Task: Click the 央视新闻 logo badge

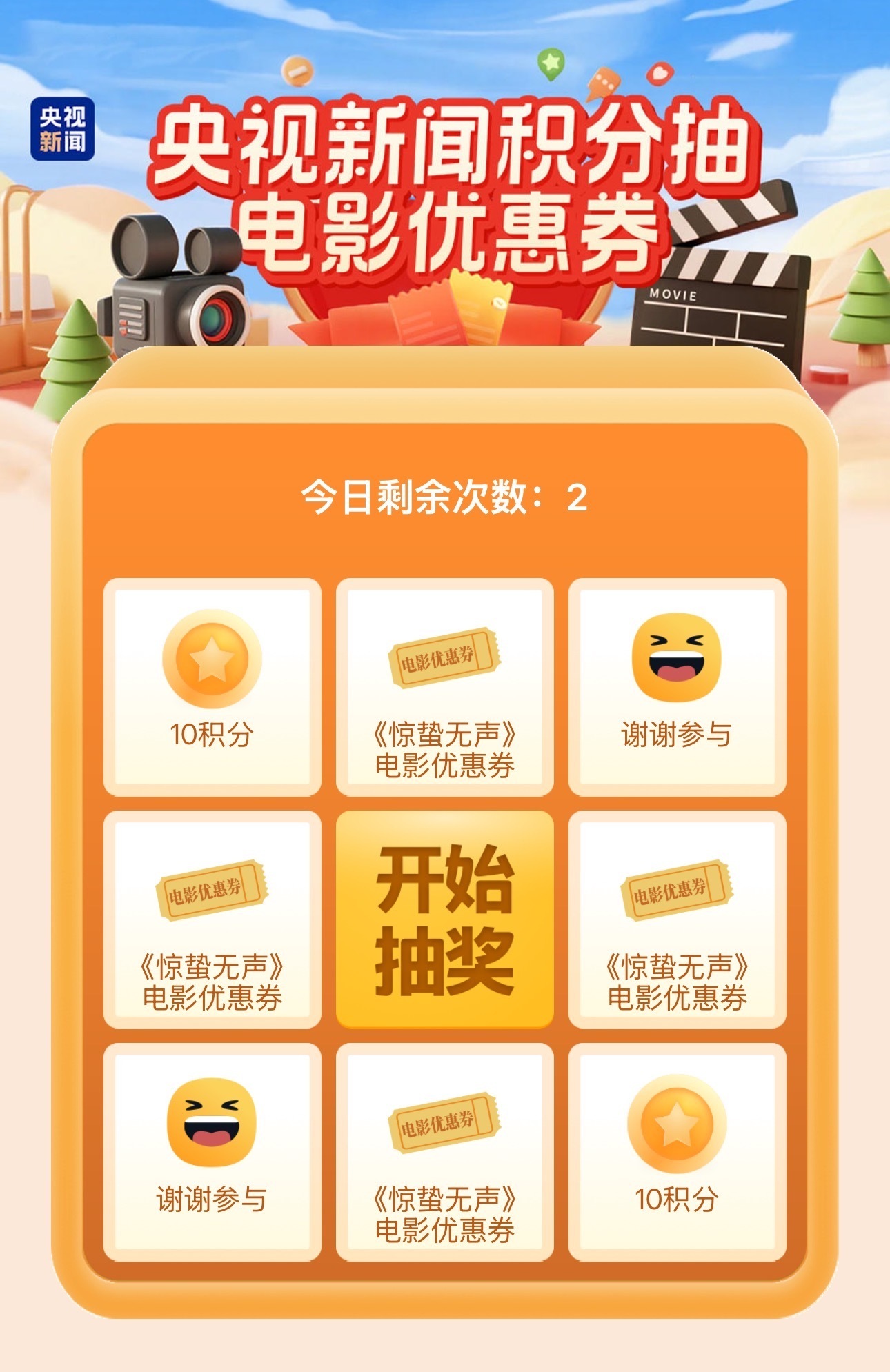Action: [x=62, y=127]
